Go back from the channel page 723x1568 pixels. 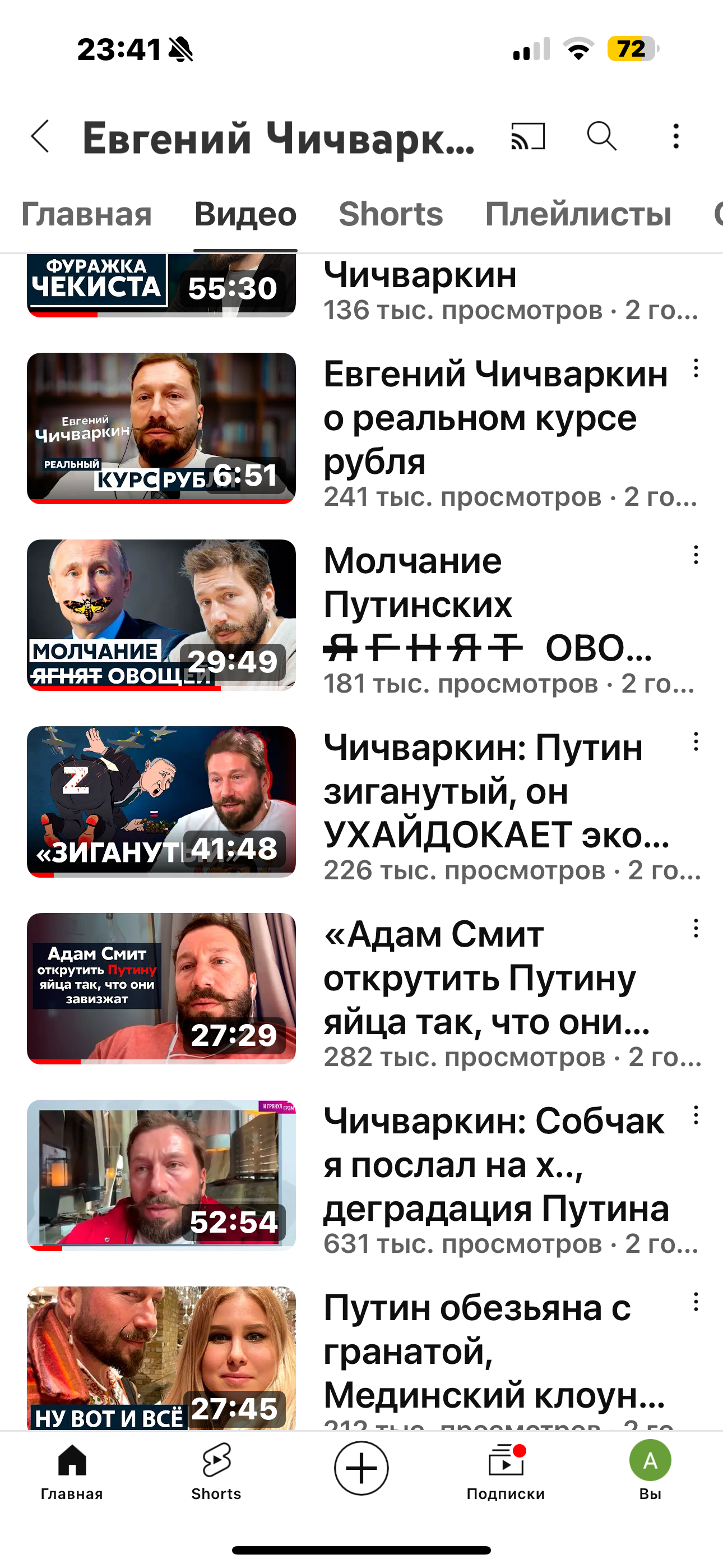tap(40, 136)
